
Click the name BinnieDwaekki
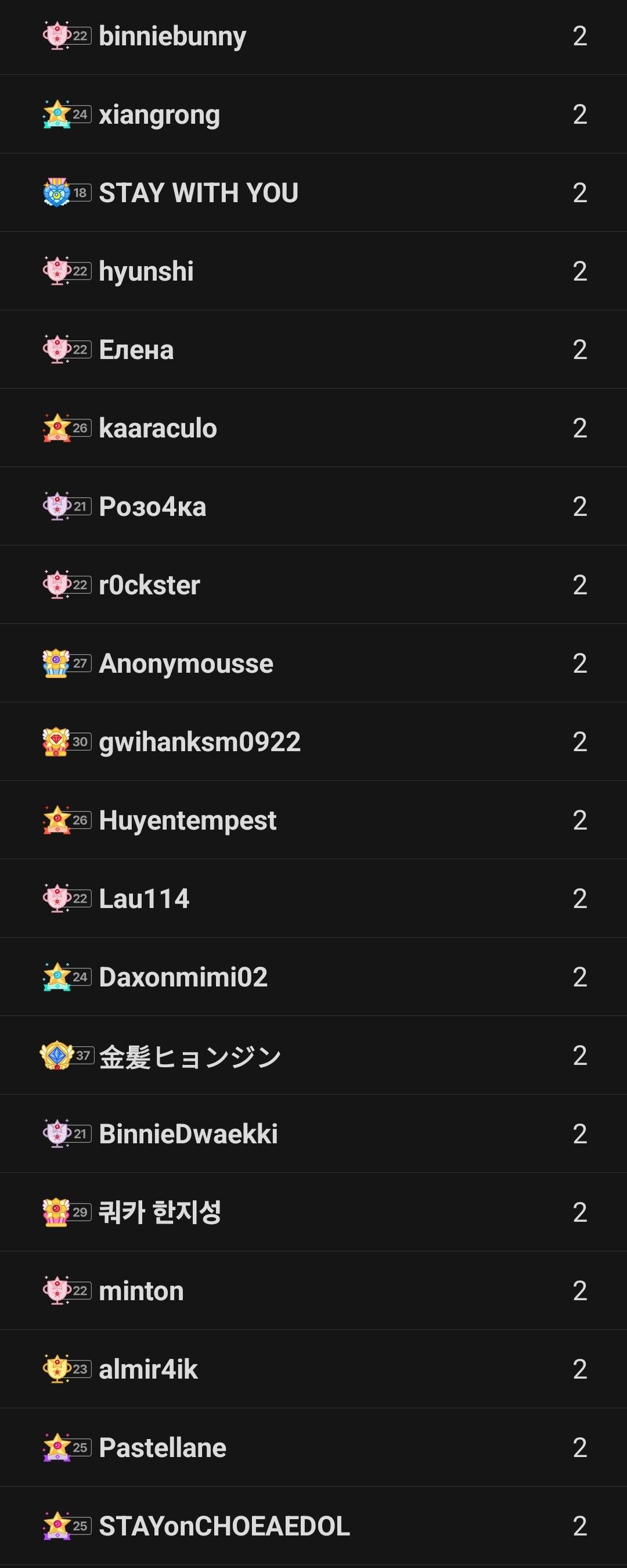[x=189, y=1133]
